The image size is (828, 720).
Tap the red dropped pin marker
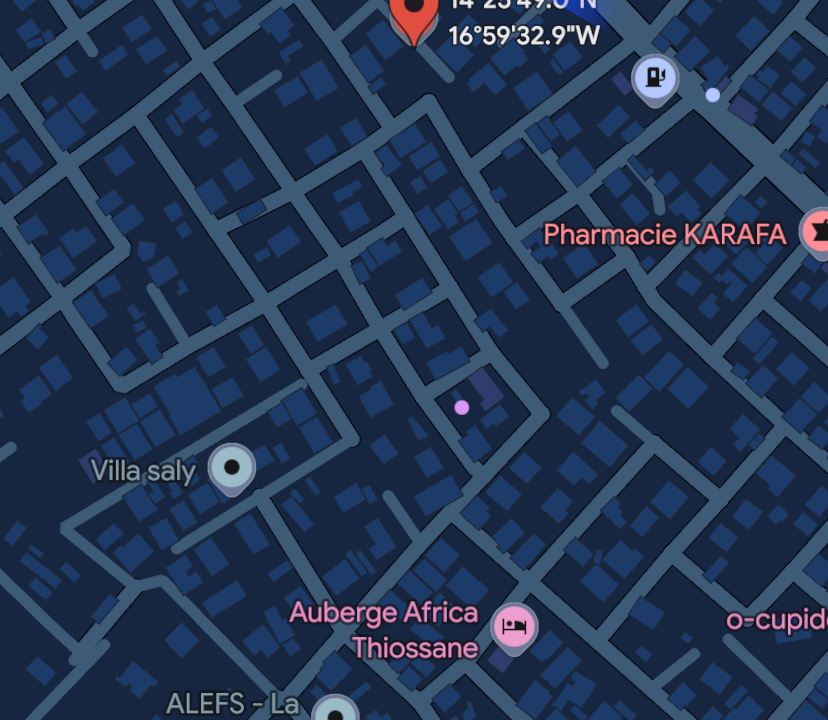(x=413, y=14)
